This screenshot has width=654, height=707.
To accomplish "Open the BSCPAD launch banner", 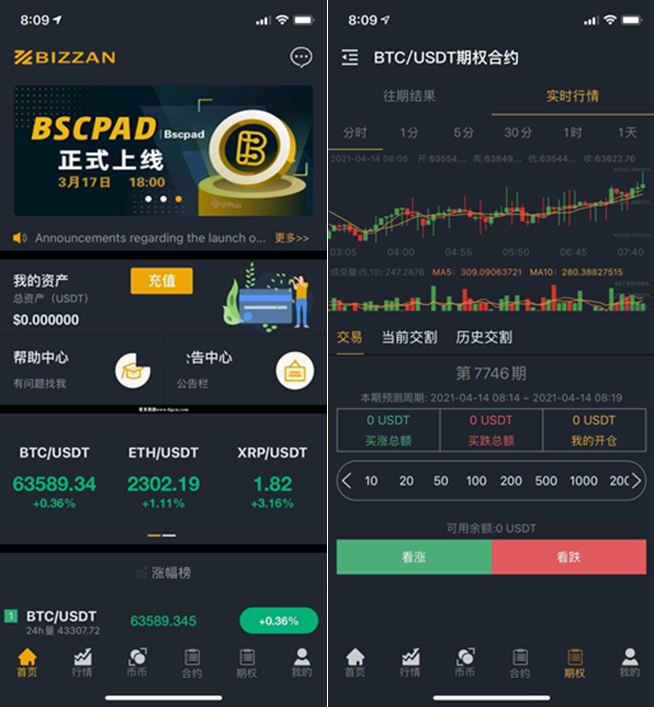I will [x=163, y=150].
